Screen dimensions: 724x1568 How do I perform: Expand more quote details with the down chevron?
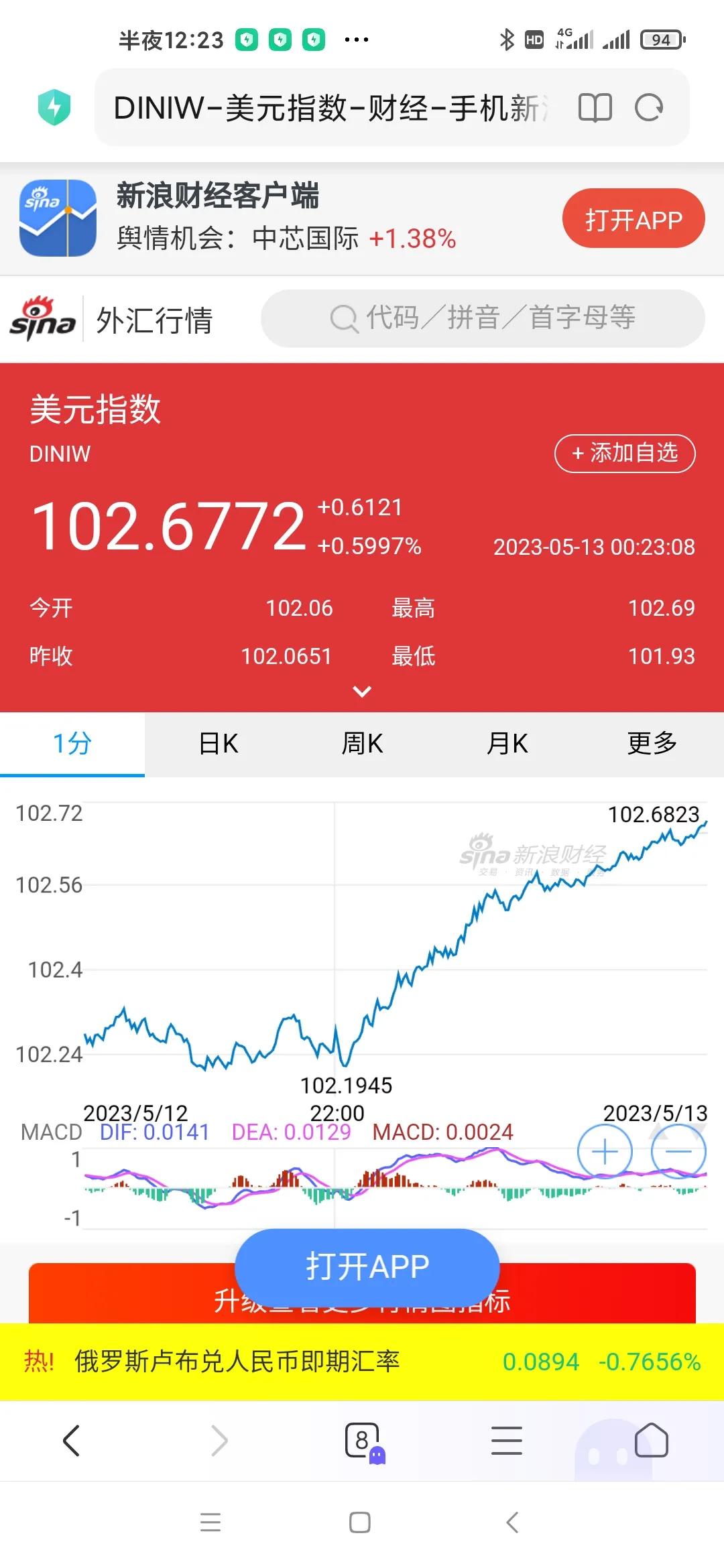point(362,690)
